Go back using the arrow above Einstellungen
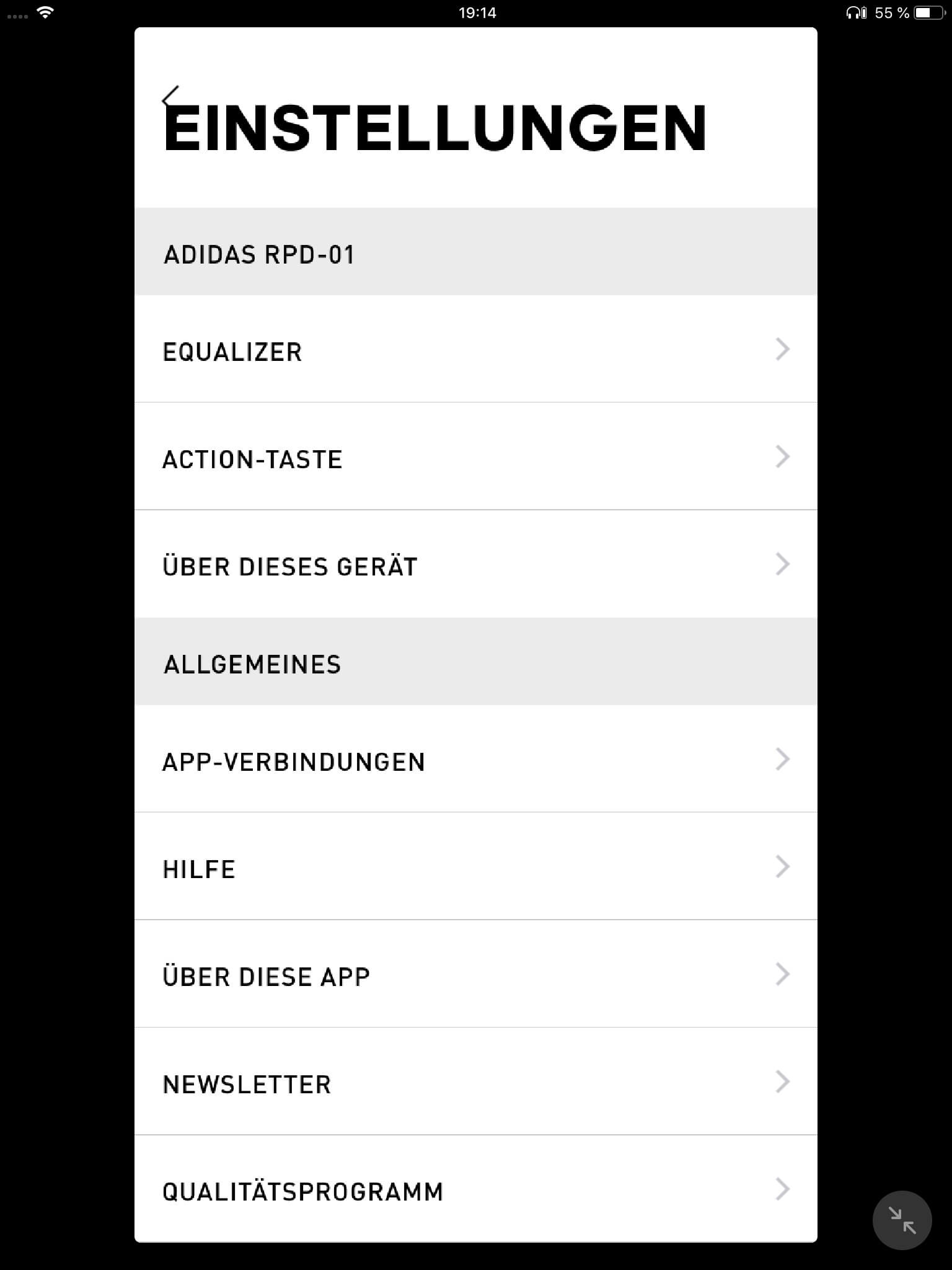Viewport: 952px width, 1270px height. 170,97
